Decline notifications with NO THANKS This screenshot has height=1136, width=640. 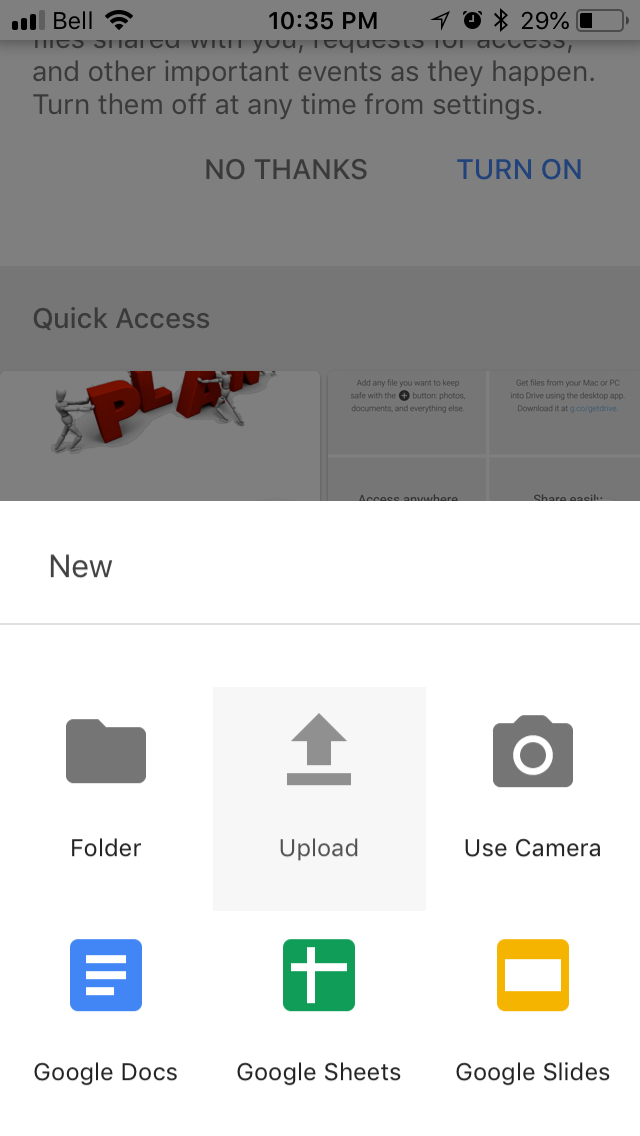(286, 170)
